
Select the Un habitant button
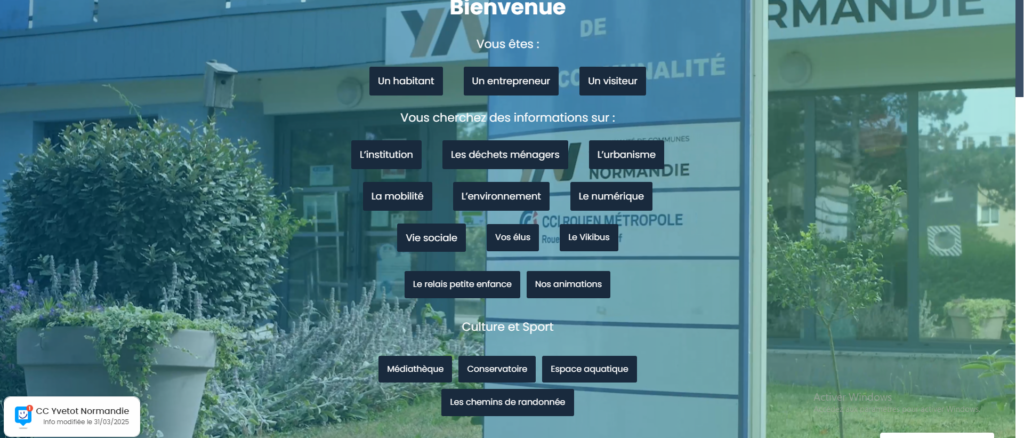coord(405,81)
